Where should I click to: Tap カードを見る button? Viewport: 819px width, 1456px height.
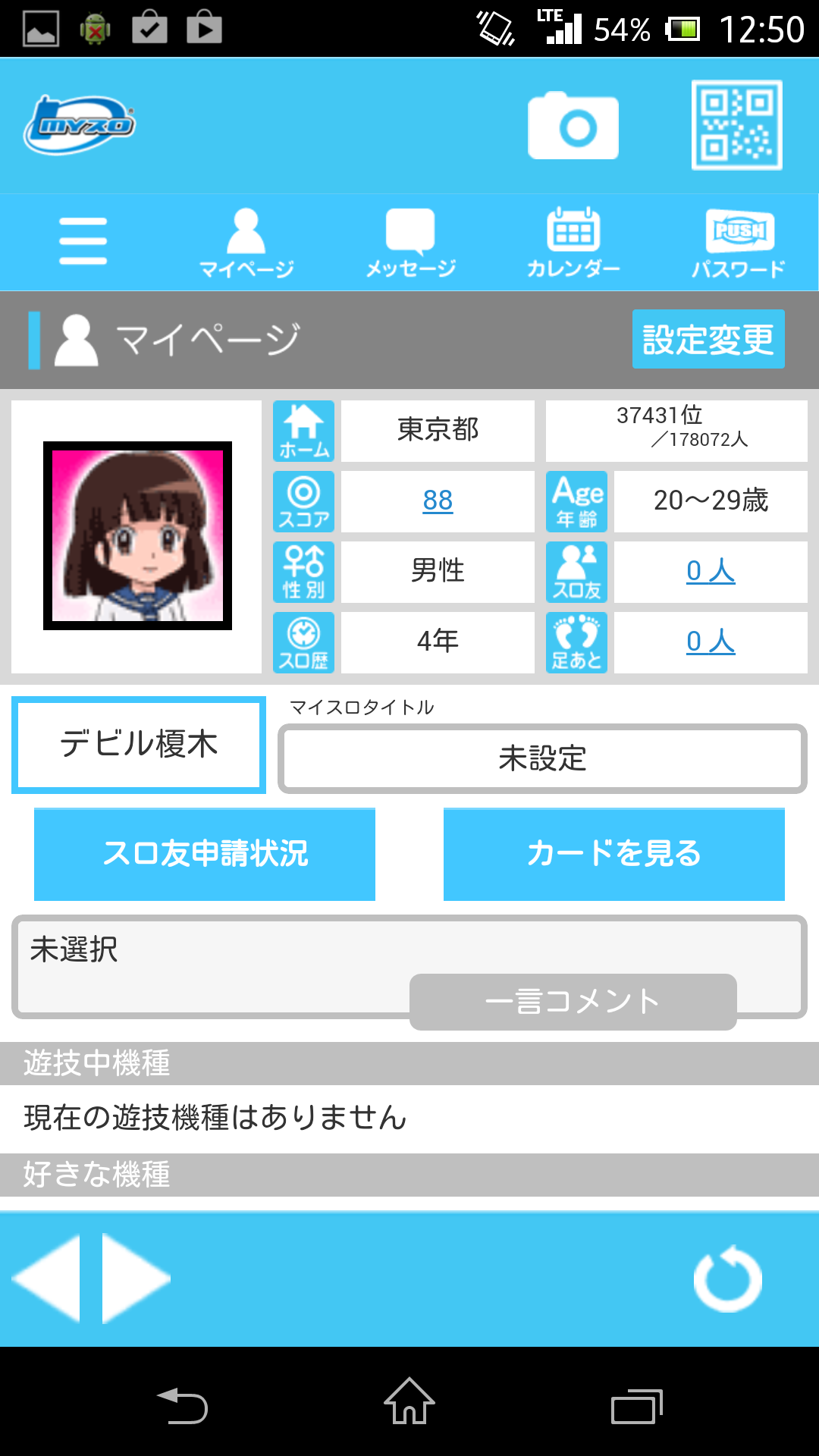[x=613, y=855]
